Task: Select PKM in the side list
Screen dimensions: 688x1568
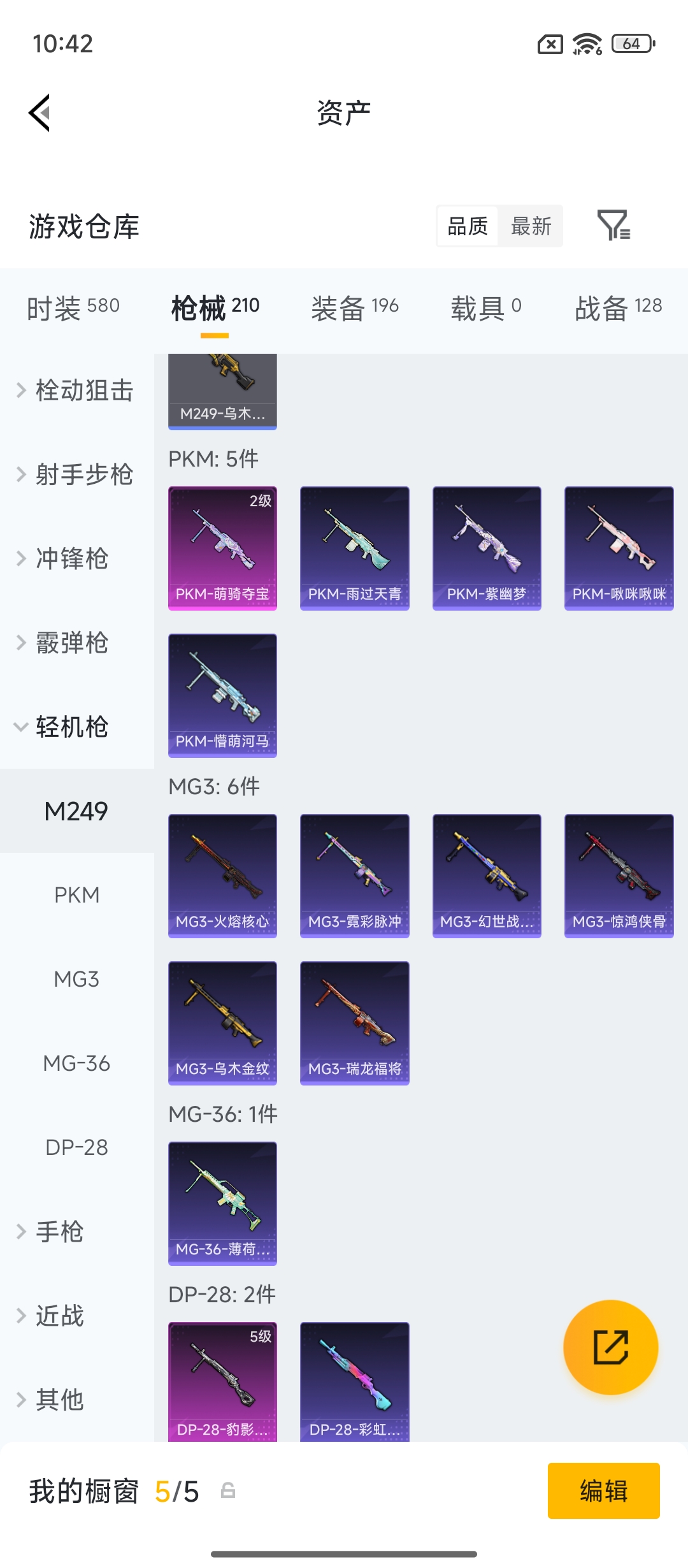Action: (x=76, y=895)
